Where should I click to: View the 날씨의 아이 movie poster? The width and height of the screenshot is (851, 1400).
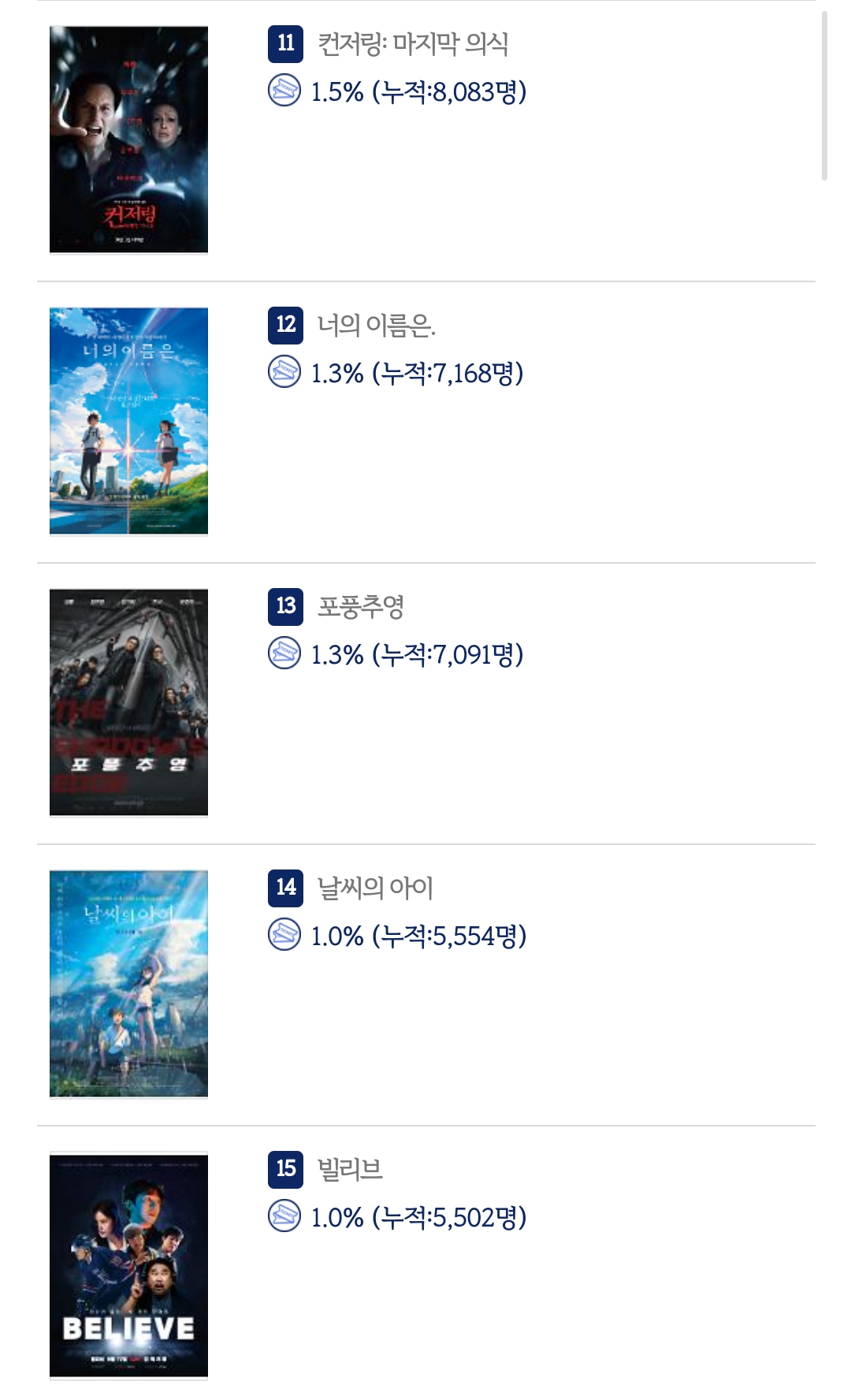click(x=128, y=984)
